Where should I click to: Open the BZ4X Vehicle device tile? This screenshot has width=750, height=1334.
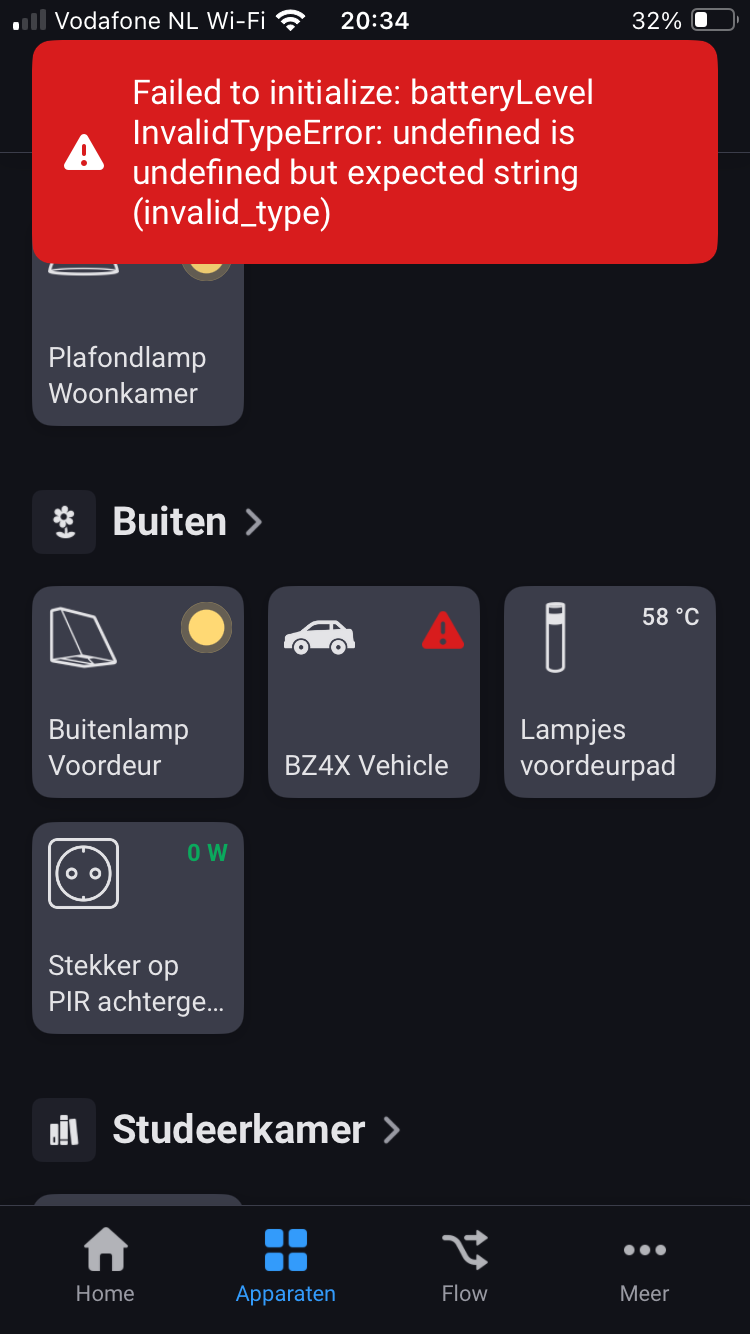373,692
